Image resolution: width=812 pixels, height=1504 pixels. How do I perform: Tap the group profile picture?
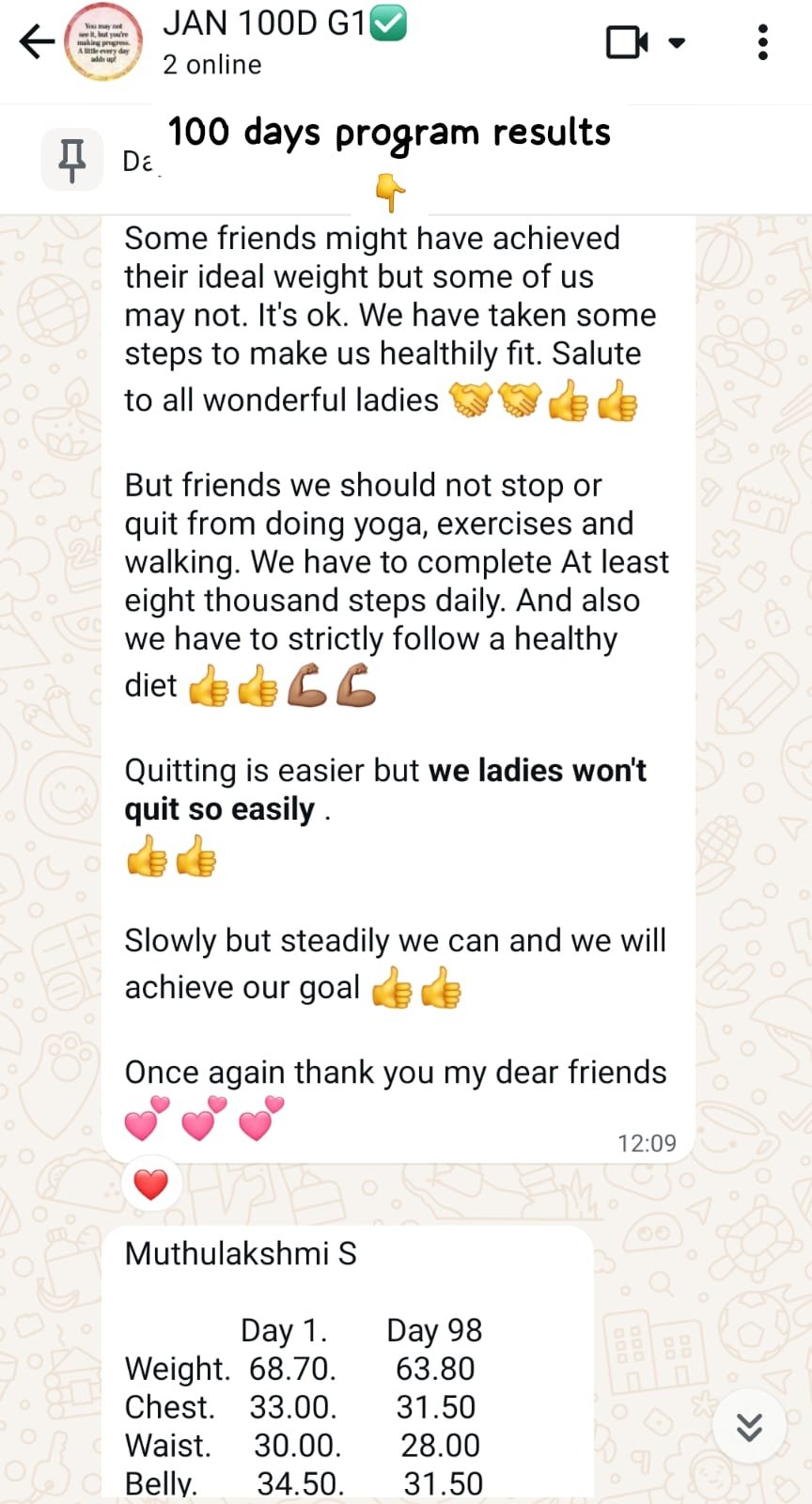103,42
